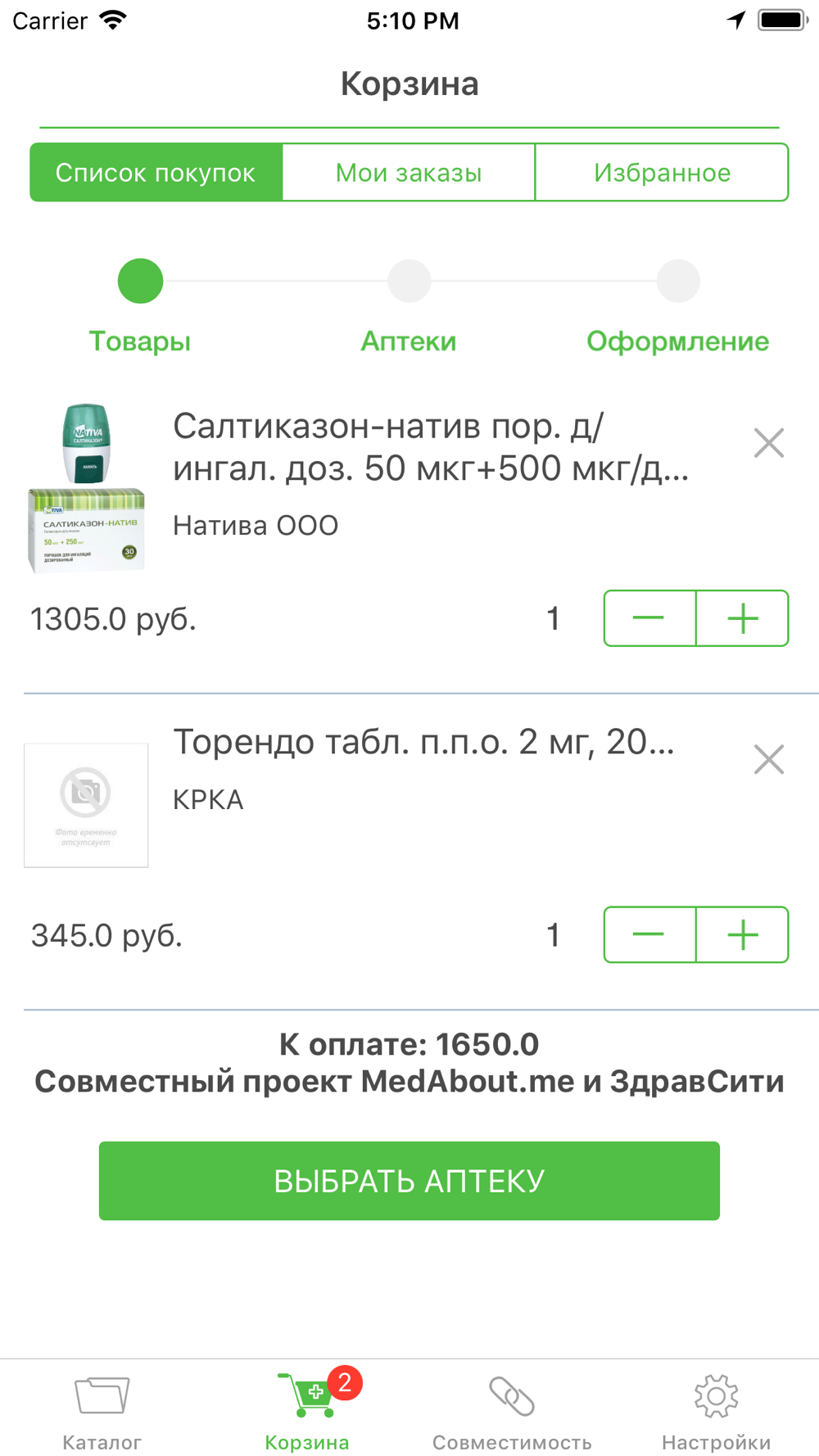Tap the Выбрать аптеку button
The image size is (819, 1456).
409,1181
